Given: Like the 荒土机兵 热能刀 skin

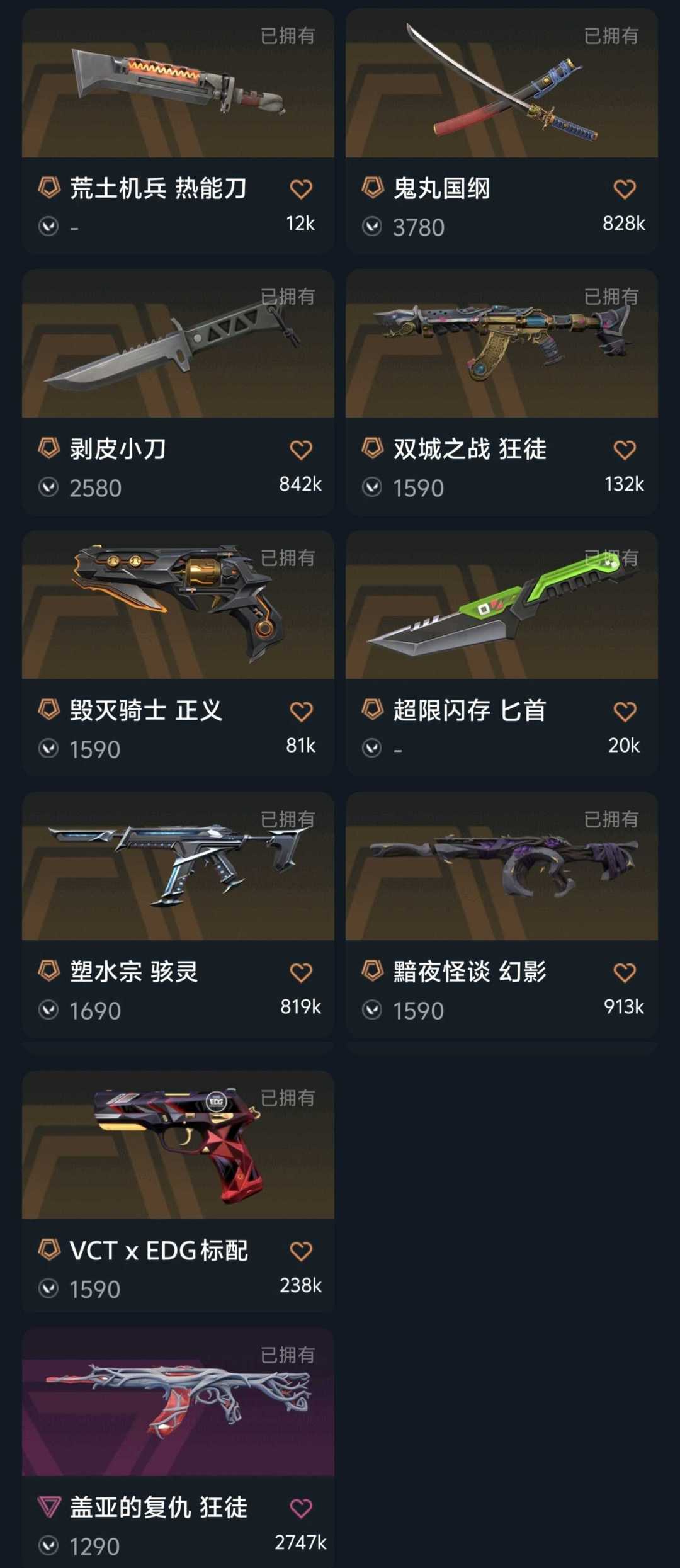Looking at the screenshot, I should [x=301, y=189].
